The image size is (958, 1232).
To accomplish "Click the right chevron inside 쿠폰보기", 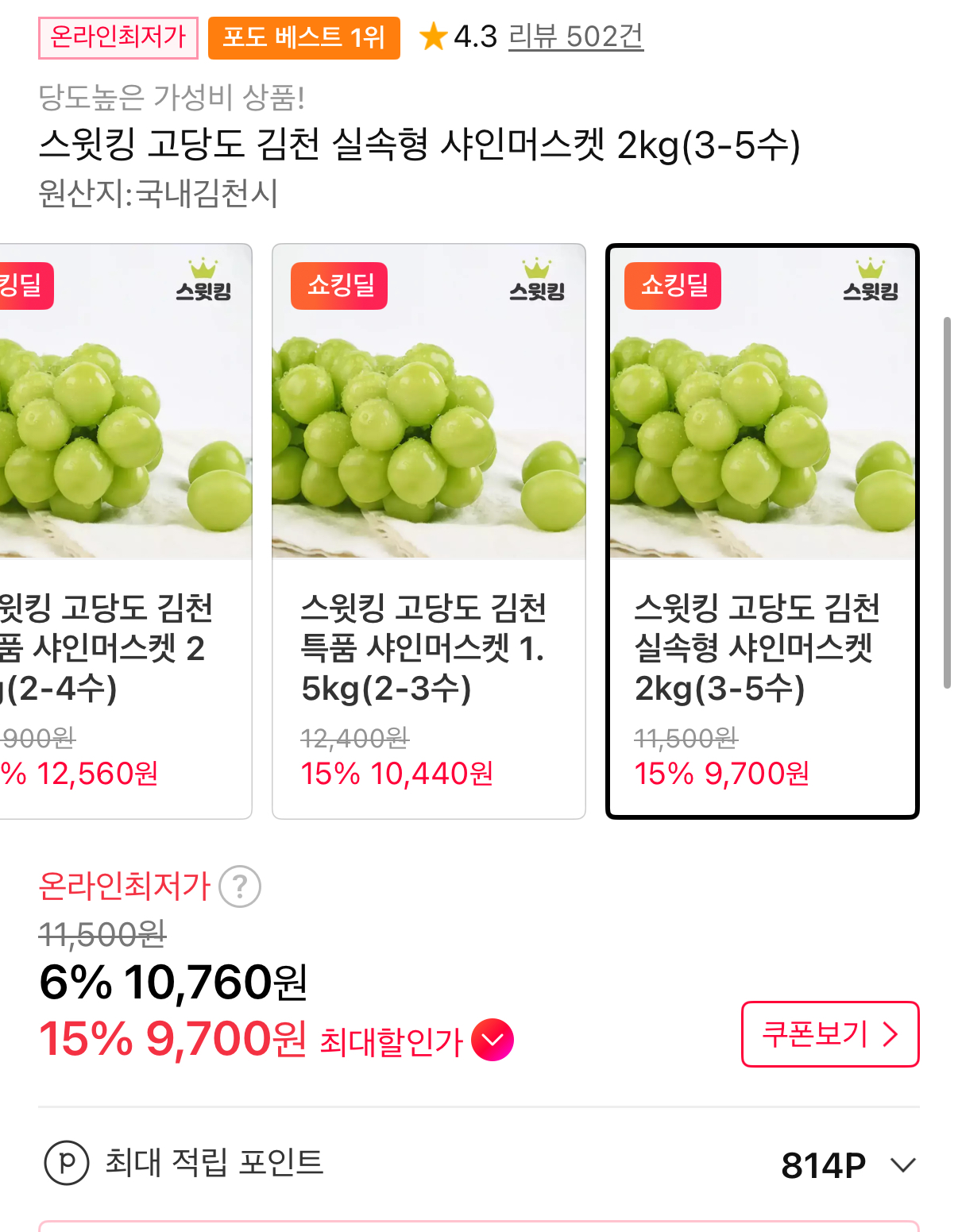I will point(893,1034).
